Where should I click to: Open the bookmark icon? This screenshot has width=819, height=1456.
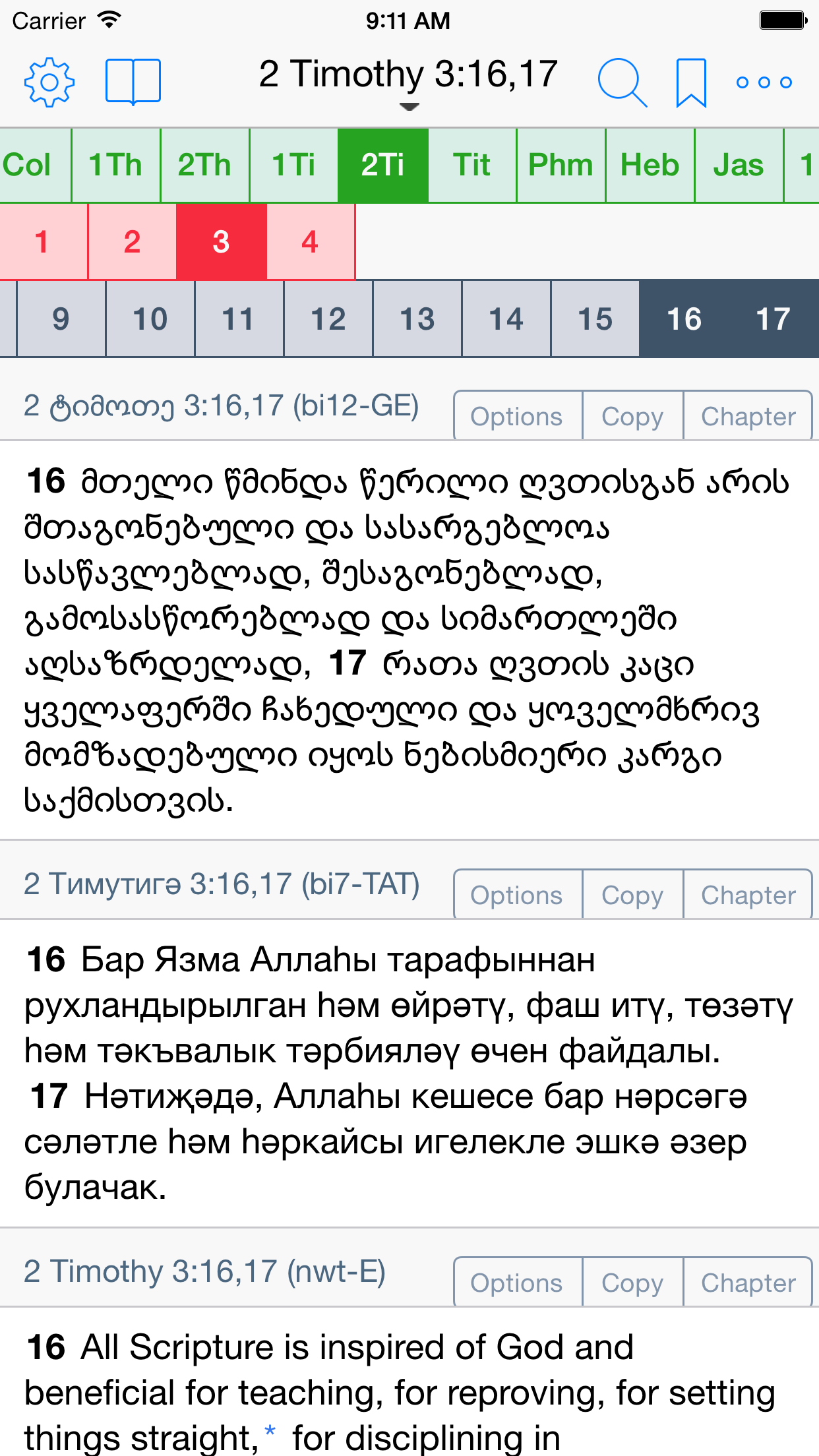pyautogui.click(x=690, y=82)
